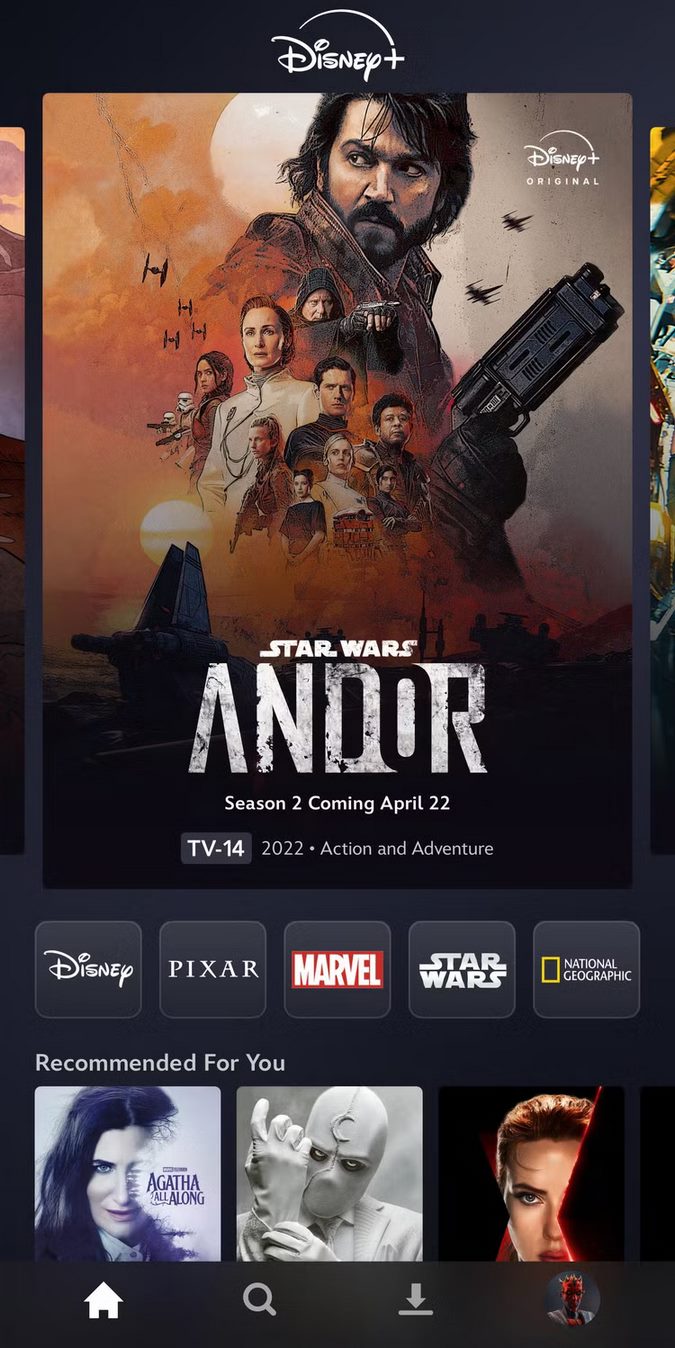
Task: Open the Andor featured banner
Action: coord(337,490)
